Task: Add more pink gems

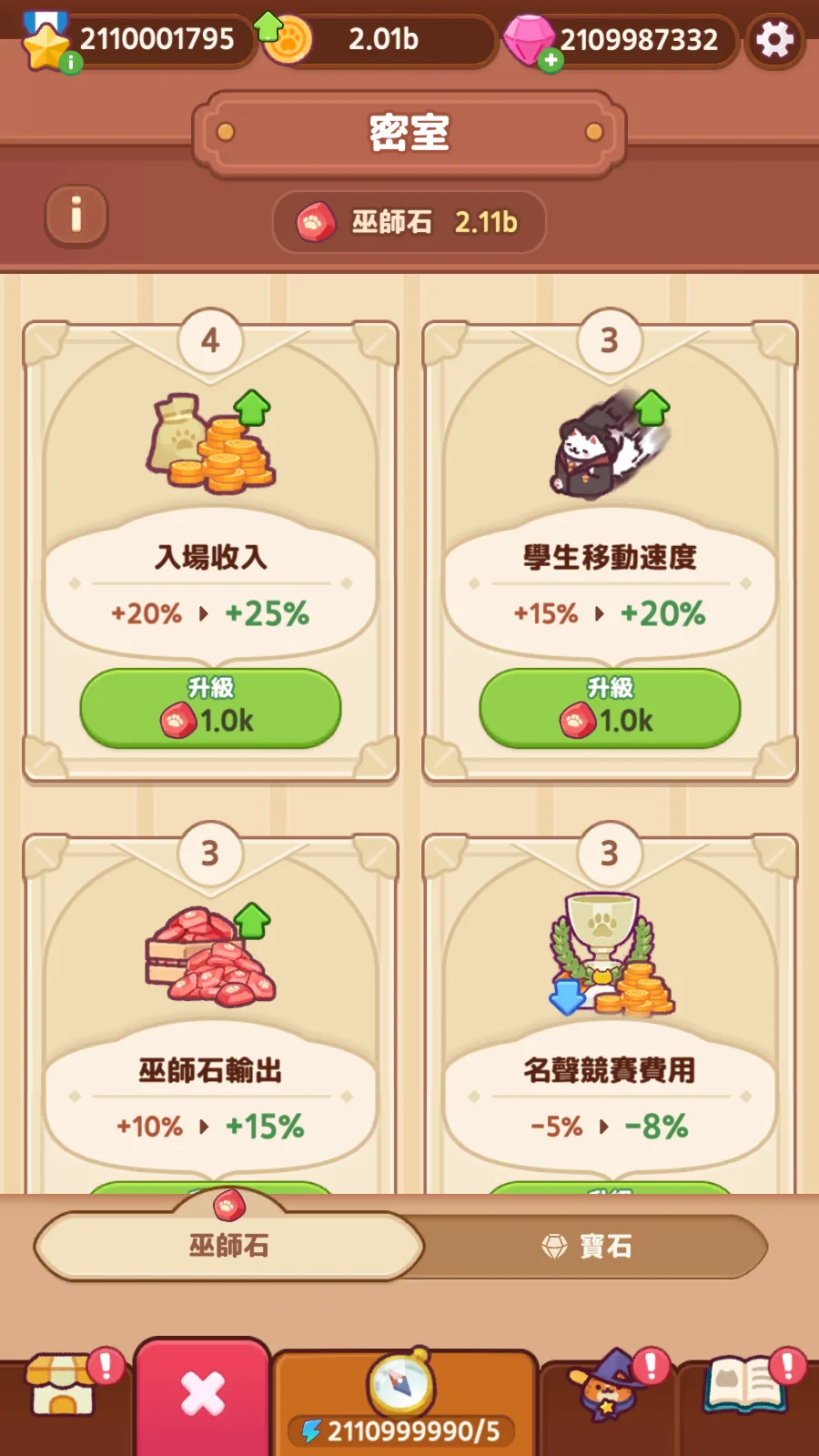Action: point(551,61)
